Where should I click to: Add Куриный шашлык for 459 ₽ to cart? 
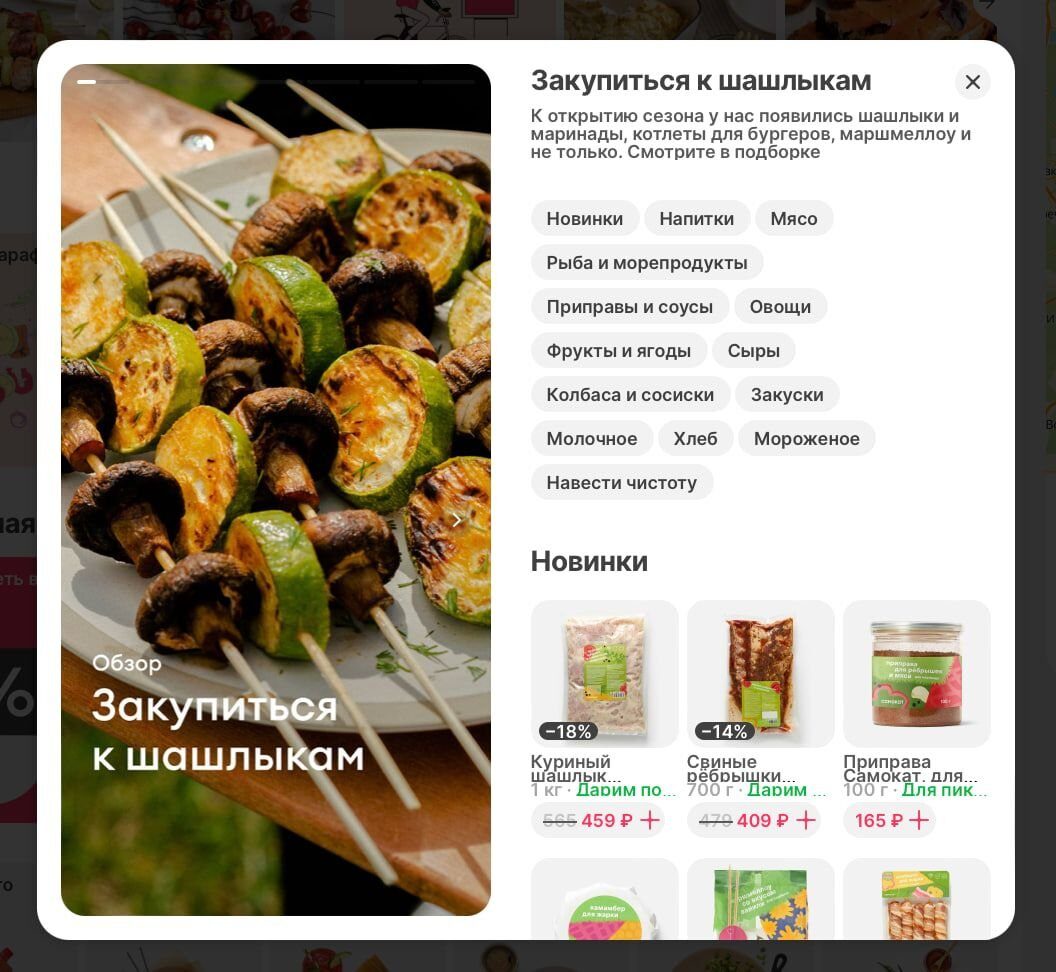(649, 821)
